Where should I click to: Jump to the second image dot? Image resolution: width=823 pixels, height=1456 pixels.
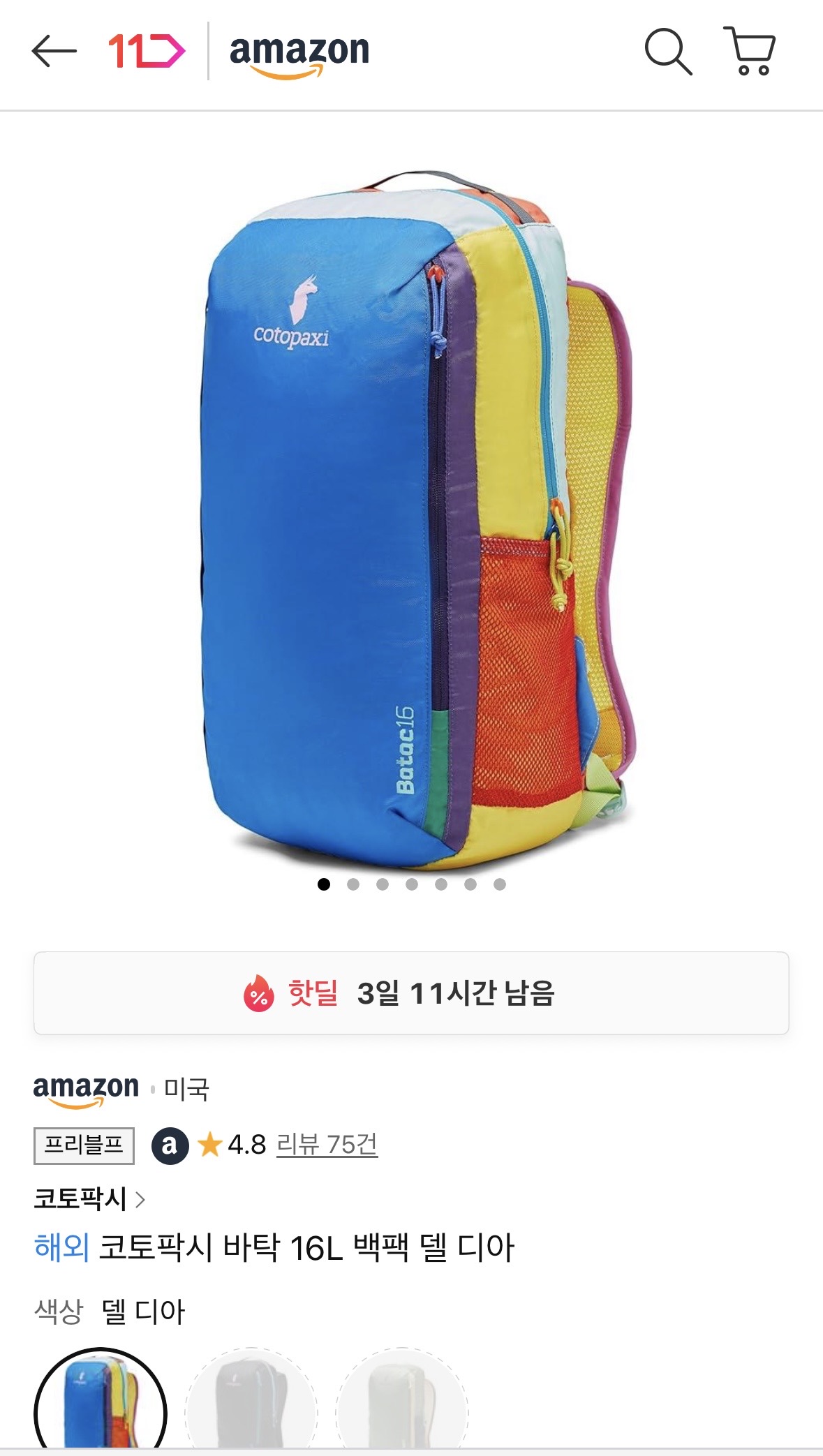(353, 884)
